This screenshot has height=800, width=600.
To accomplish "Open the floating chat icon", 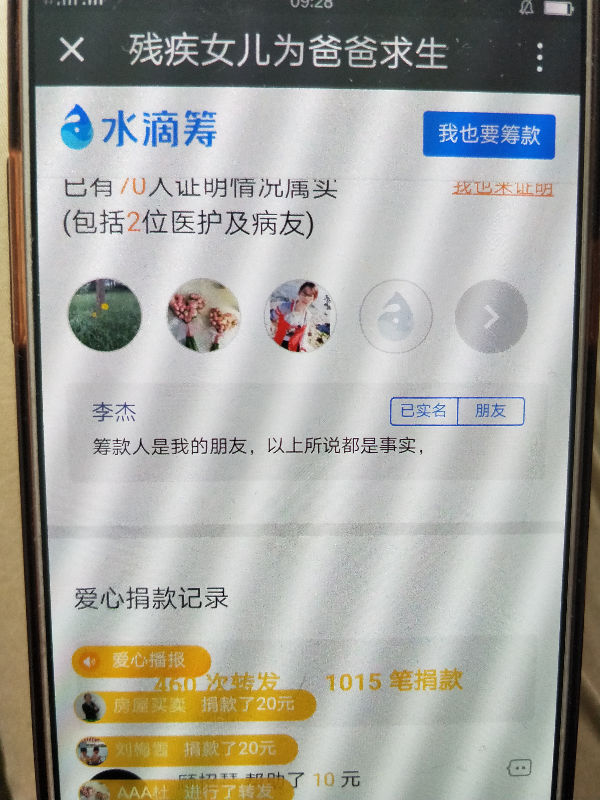I will 519,768.
